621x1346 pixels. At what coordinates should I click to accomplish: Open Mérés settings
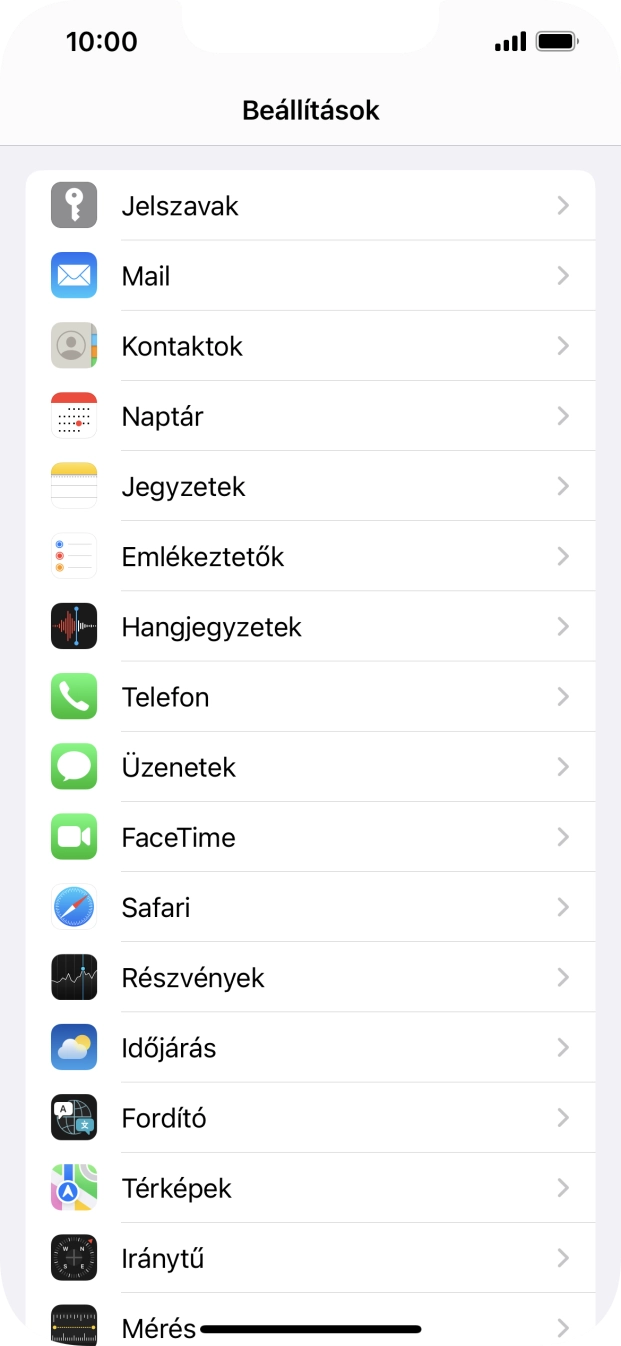[160, 1322]
